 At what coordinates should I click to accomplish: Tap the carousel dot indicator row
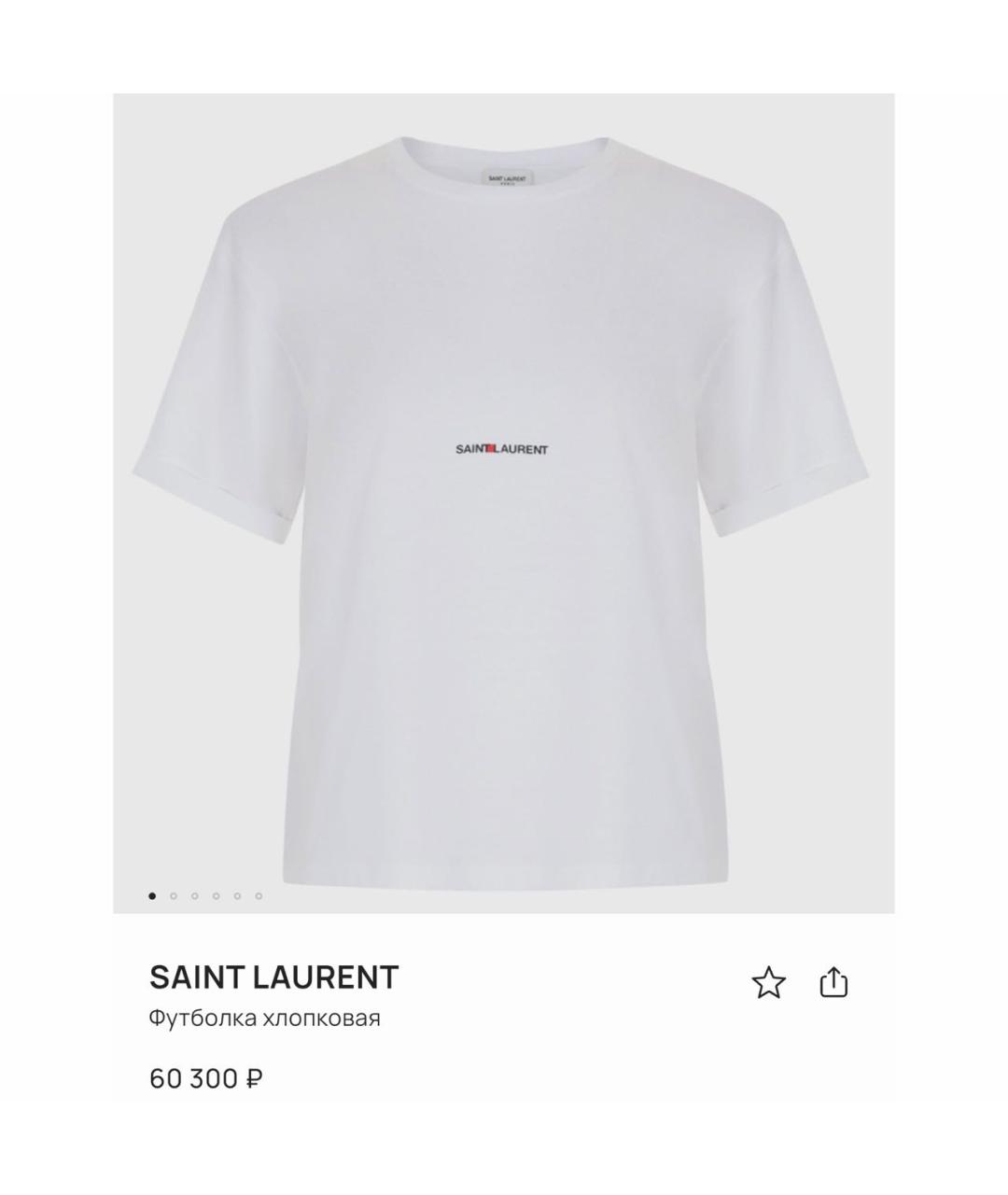click(205, 893)
